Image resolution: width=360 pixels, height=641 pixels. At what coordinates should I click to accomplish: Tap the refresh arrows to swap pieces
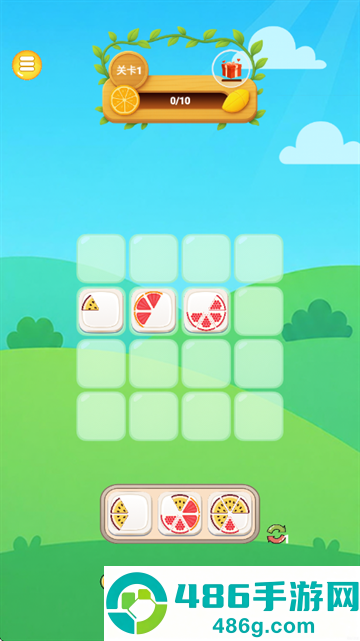tap(277, 534)
